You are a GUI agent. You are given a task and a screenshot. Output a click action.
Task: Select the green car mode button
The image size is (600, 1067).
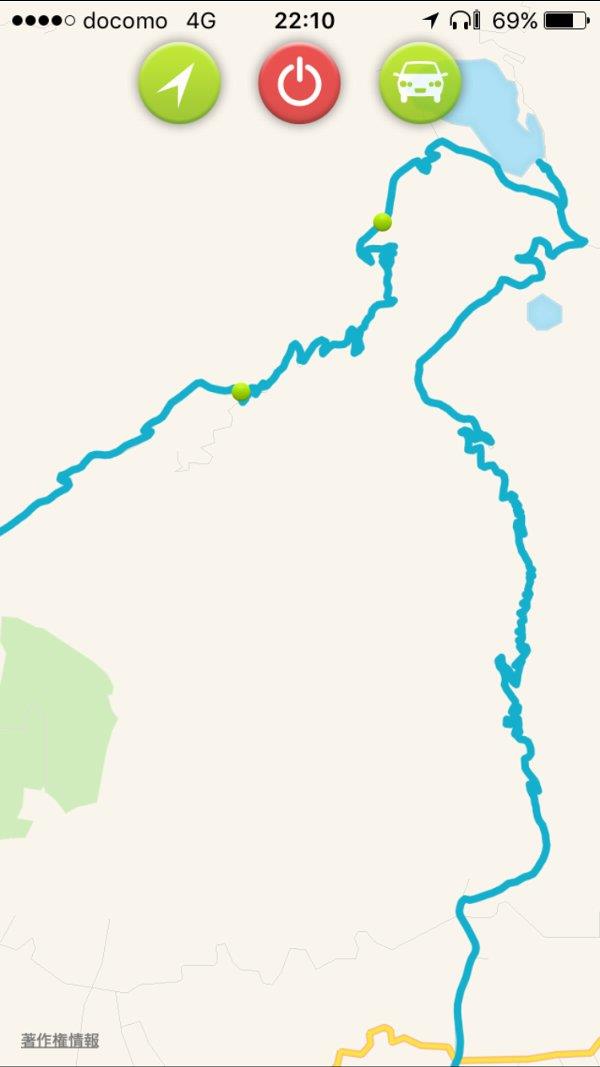[x=420, y=83]
